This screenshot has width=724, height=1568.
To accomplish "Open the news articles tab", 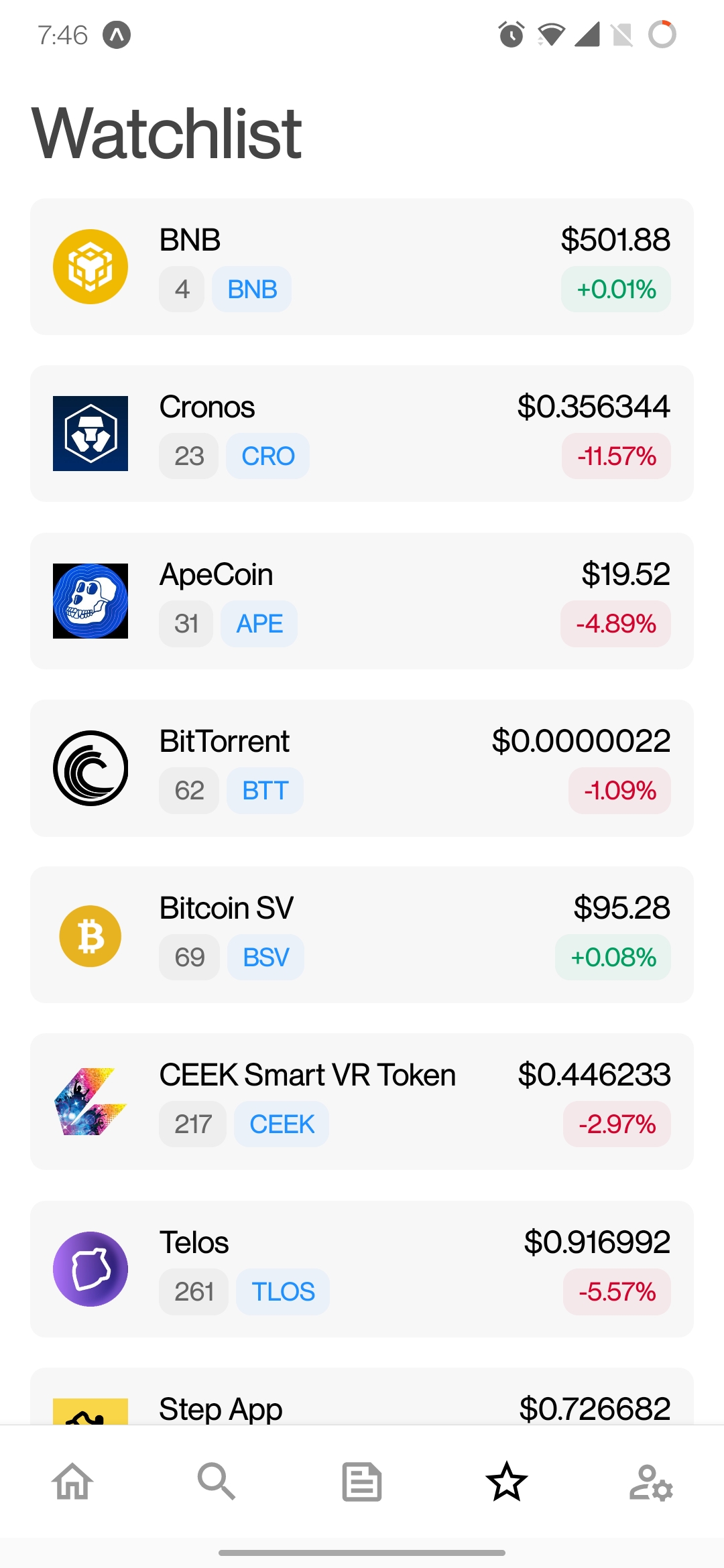I will 362,1482.
